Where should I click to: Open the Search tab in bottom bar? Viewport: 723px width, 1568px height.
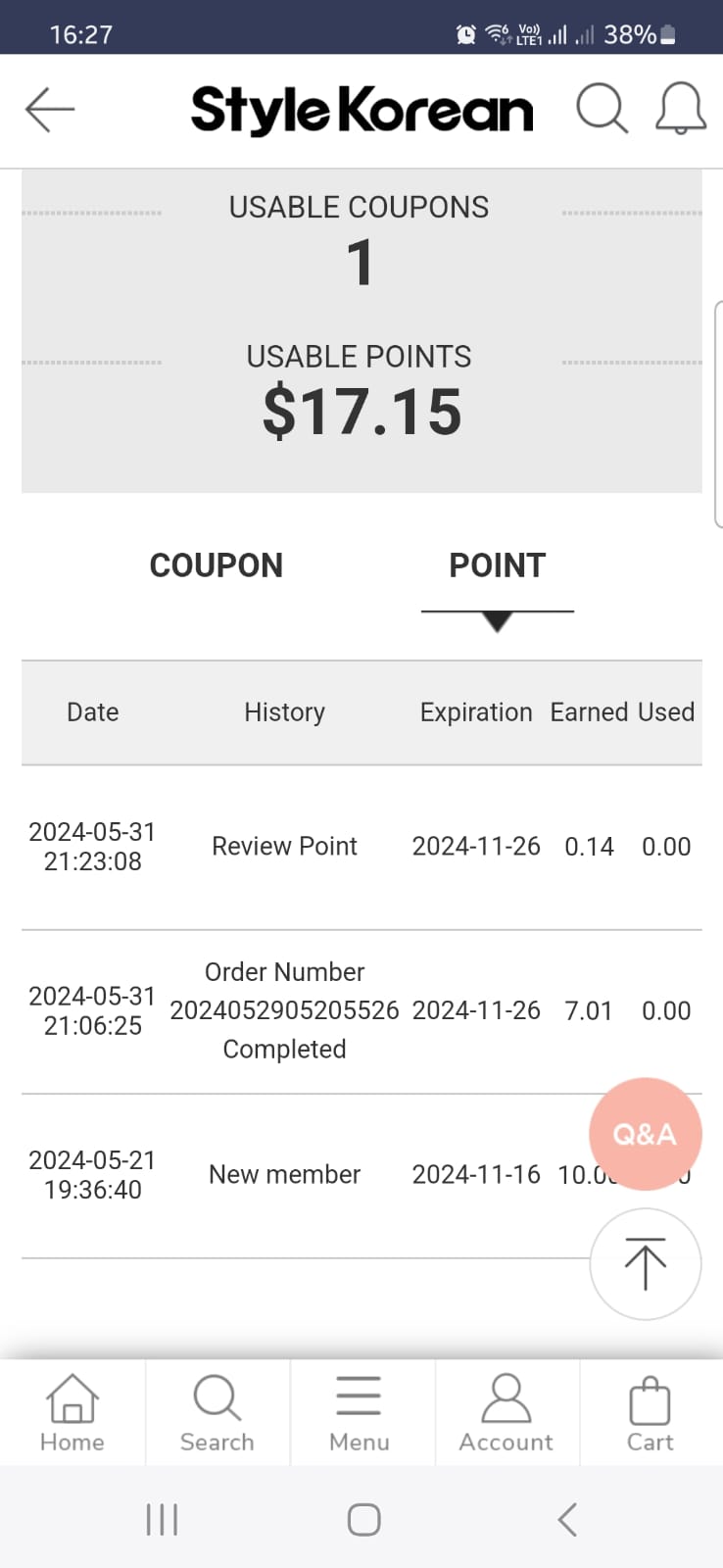click(217, 1413)
